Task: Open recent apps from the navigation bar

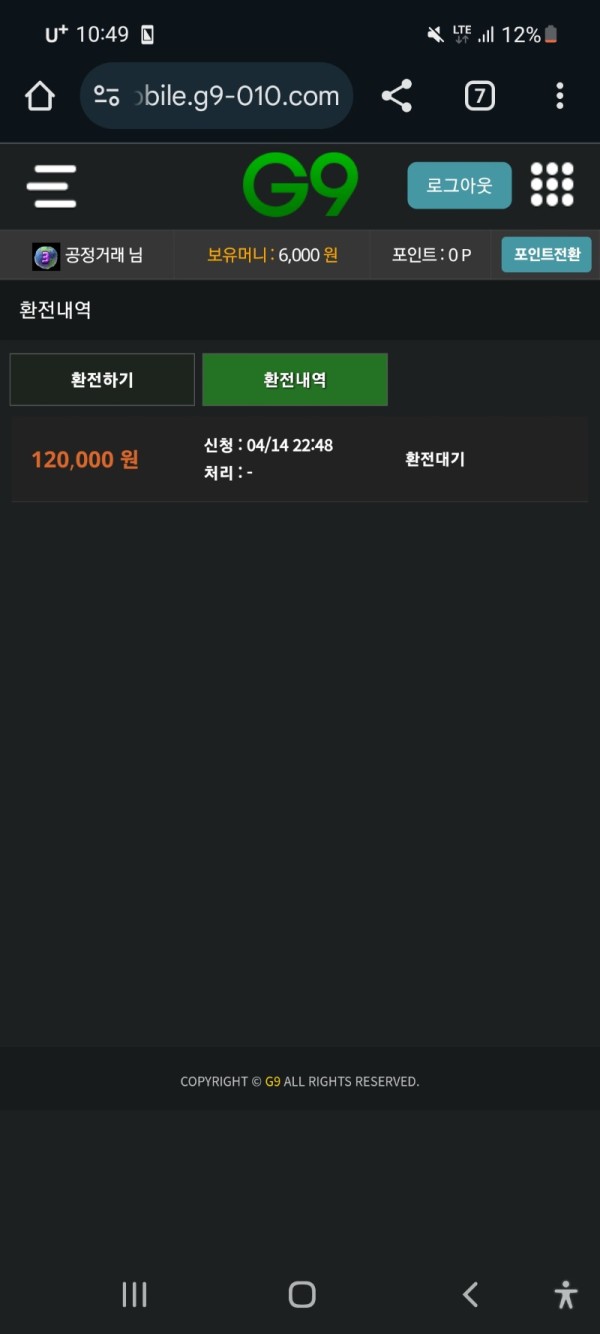Action: click(134, 1294)
